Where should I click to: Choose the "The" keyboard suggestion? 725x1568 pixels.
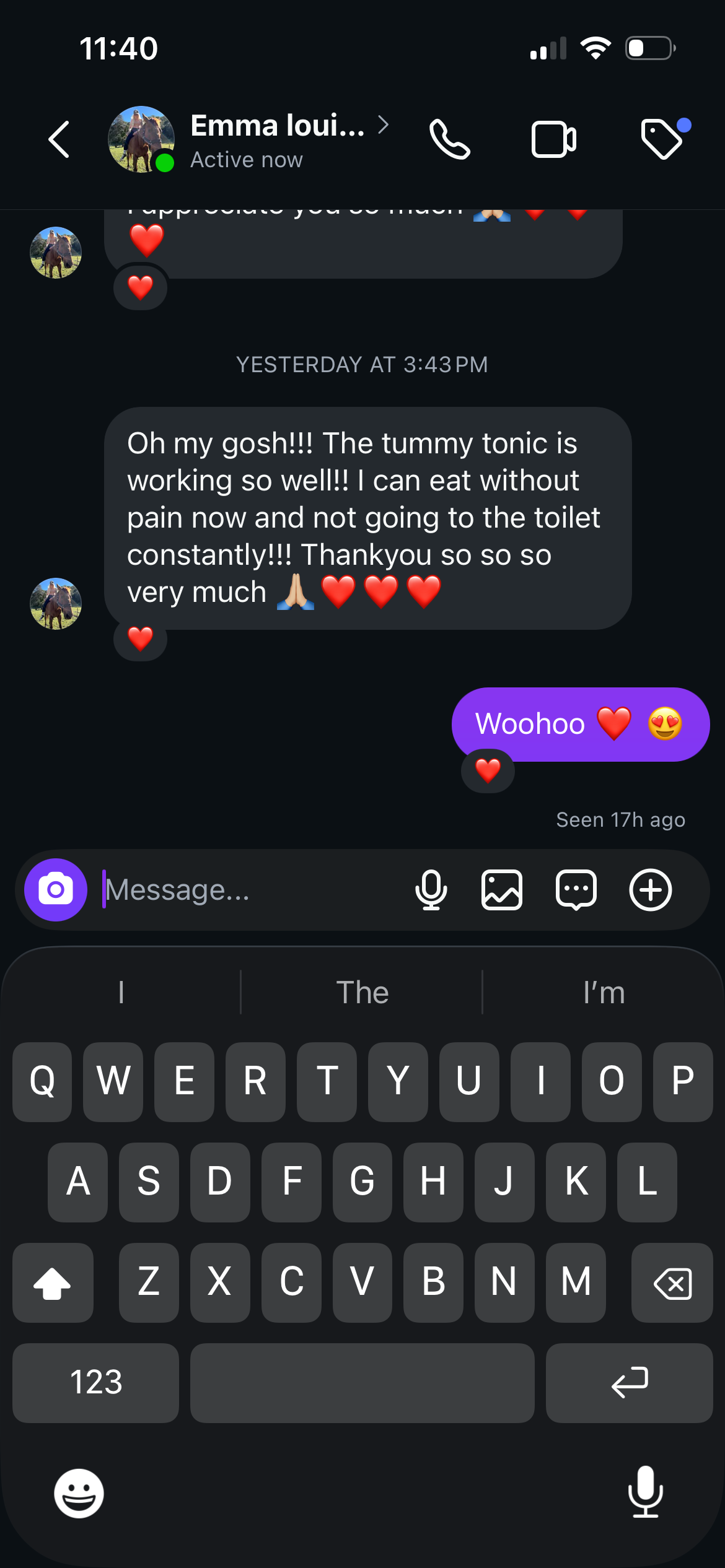pyautogui.click(x=362, y=993)
